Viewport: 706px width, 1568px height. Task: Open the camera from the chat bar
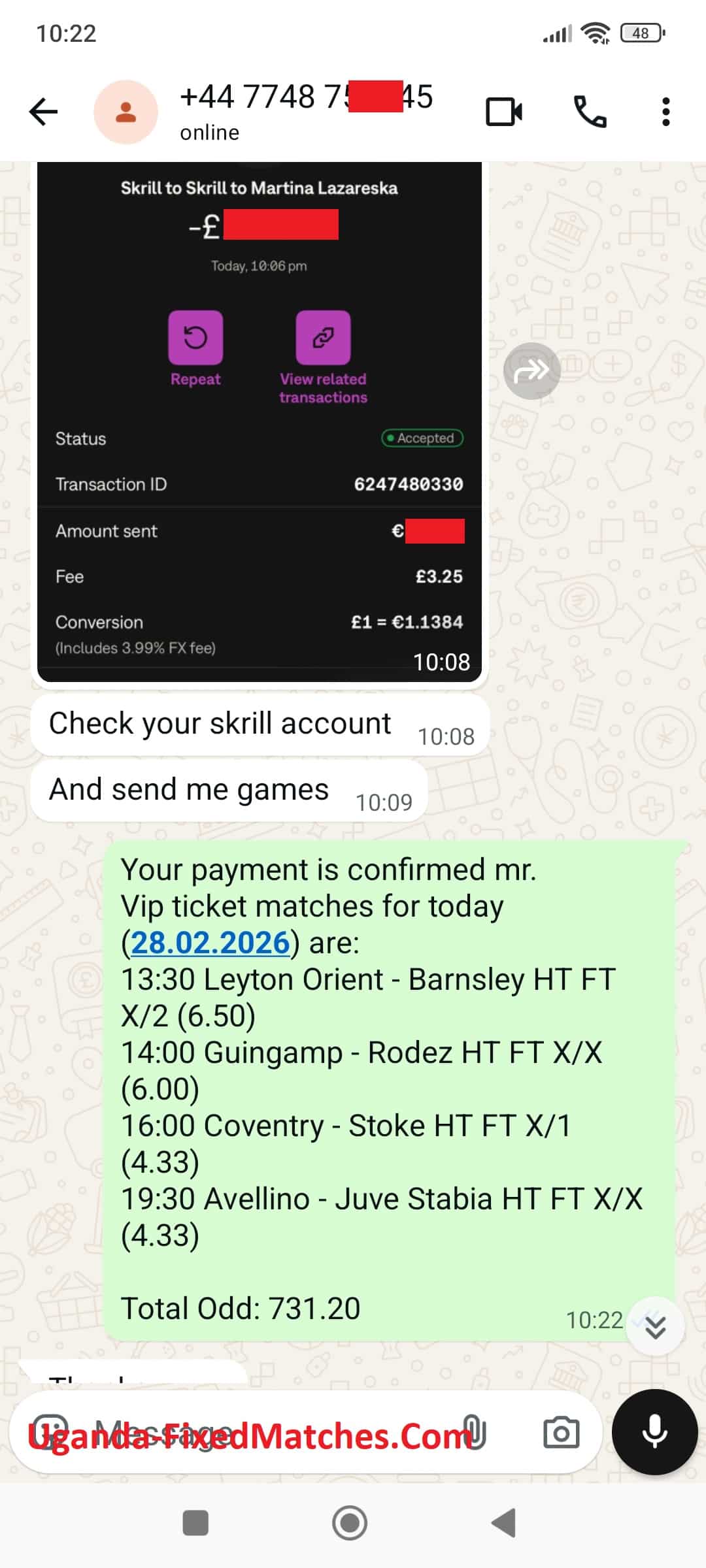coord(561,1432)
